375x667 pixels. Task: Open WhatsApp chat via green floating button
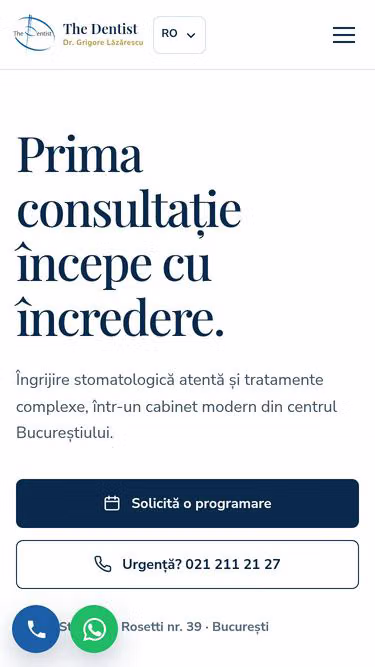click(x=94, y=629)
